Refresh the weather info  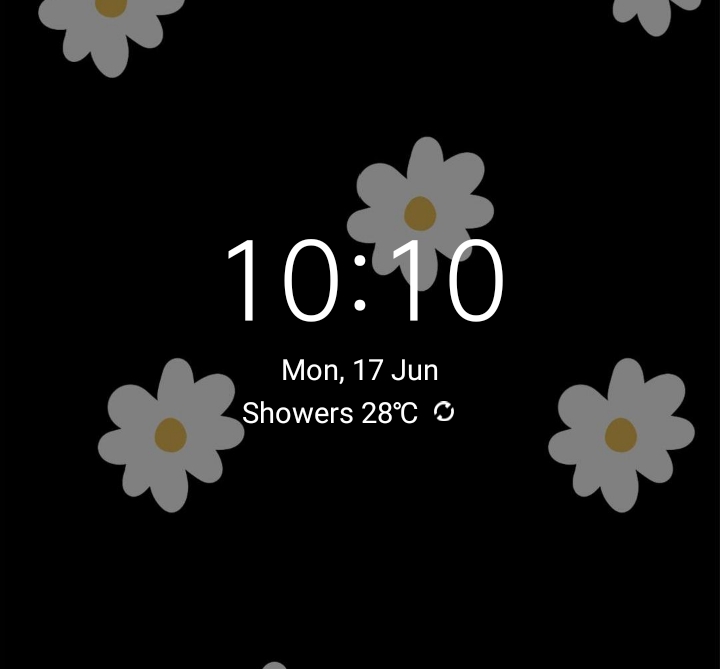444,412
